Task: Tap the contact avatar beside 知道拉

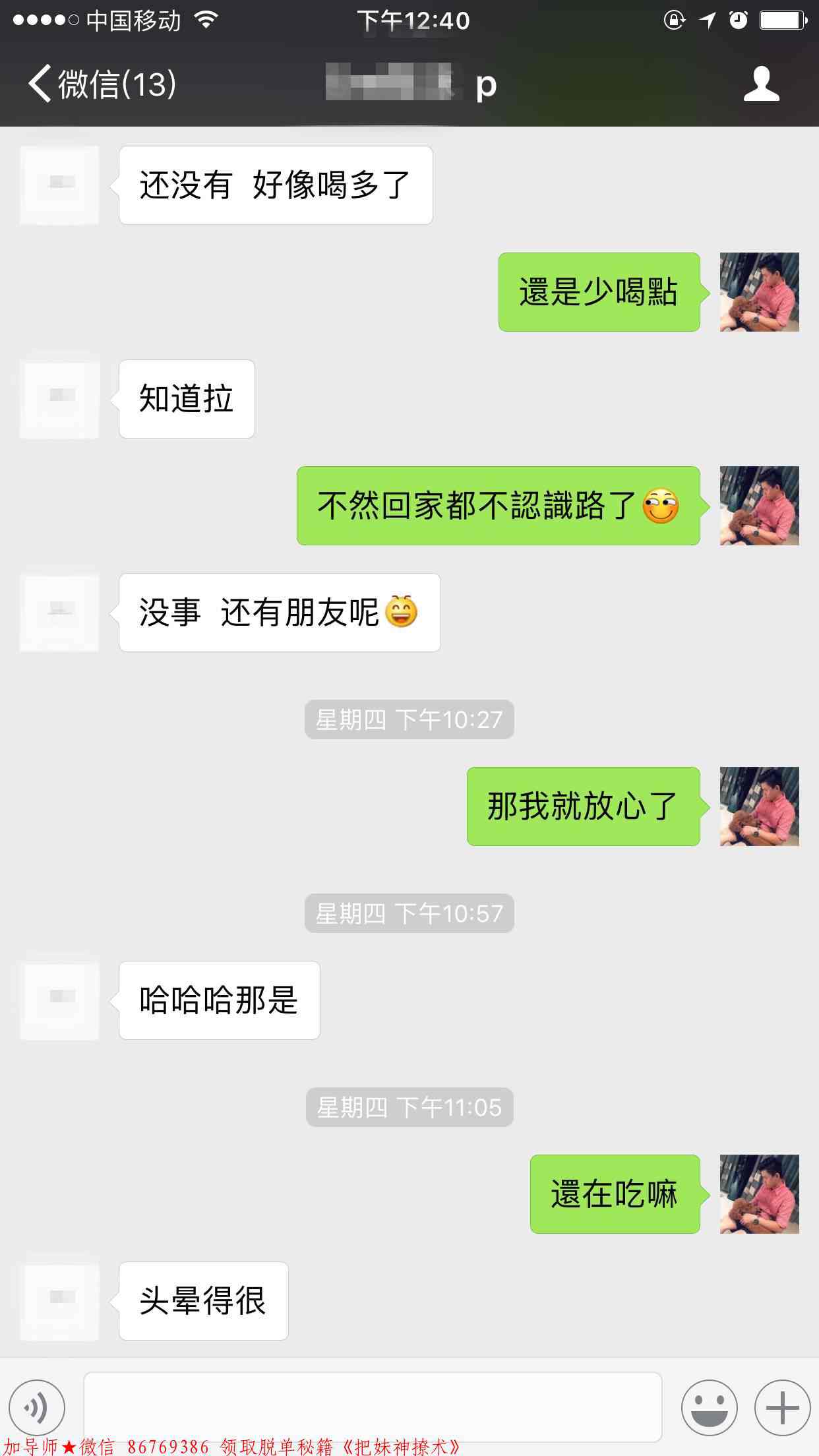Action: tap(59, 400)
